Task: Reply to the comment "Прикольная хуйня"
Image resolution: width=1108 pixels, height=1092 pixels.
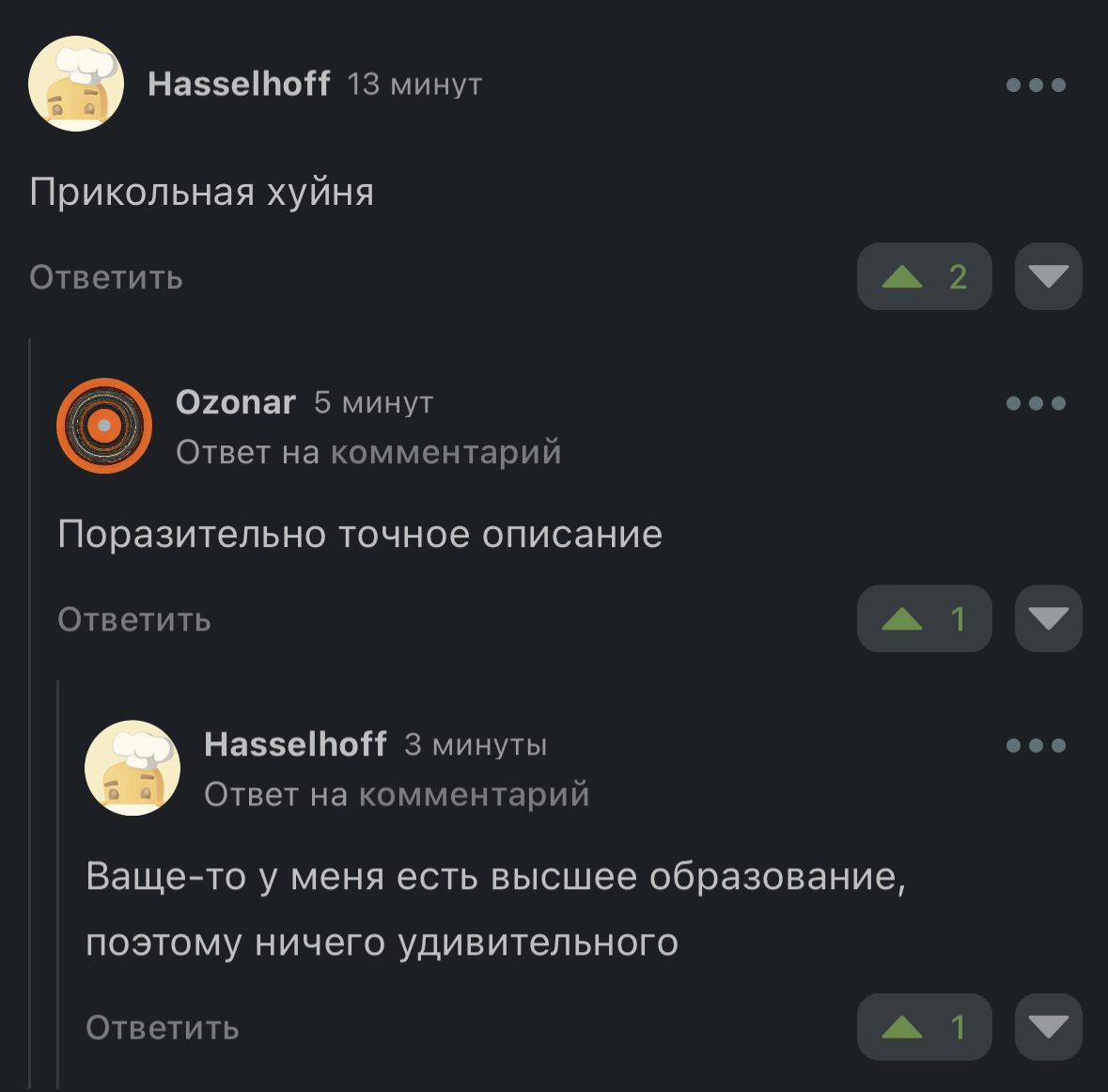Action: click(x=106, y=277)
